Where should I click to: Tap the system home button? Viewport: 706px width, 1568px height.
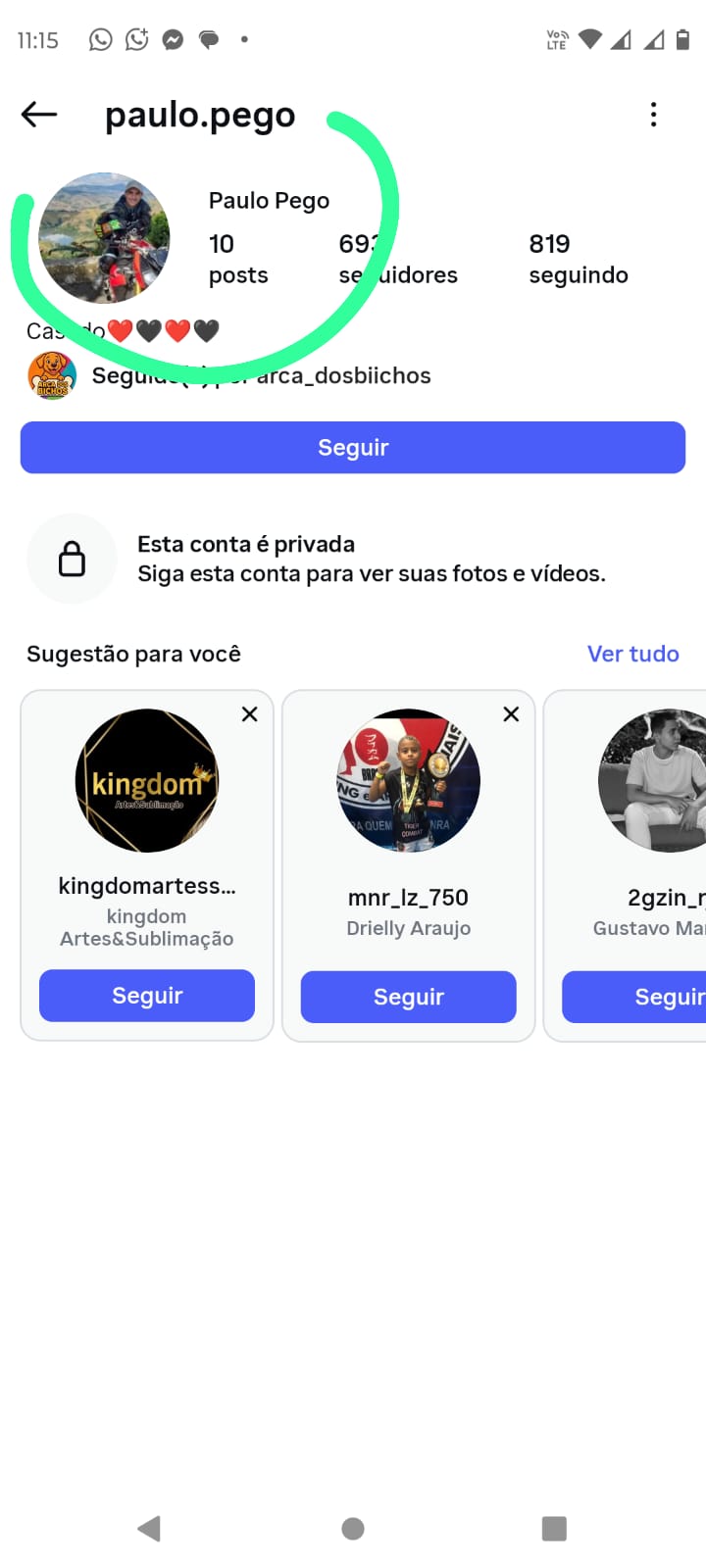(x=353, y=1529)
